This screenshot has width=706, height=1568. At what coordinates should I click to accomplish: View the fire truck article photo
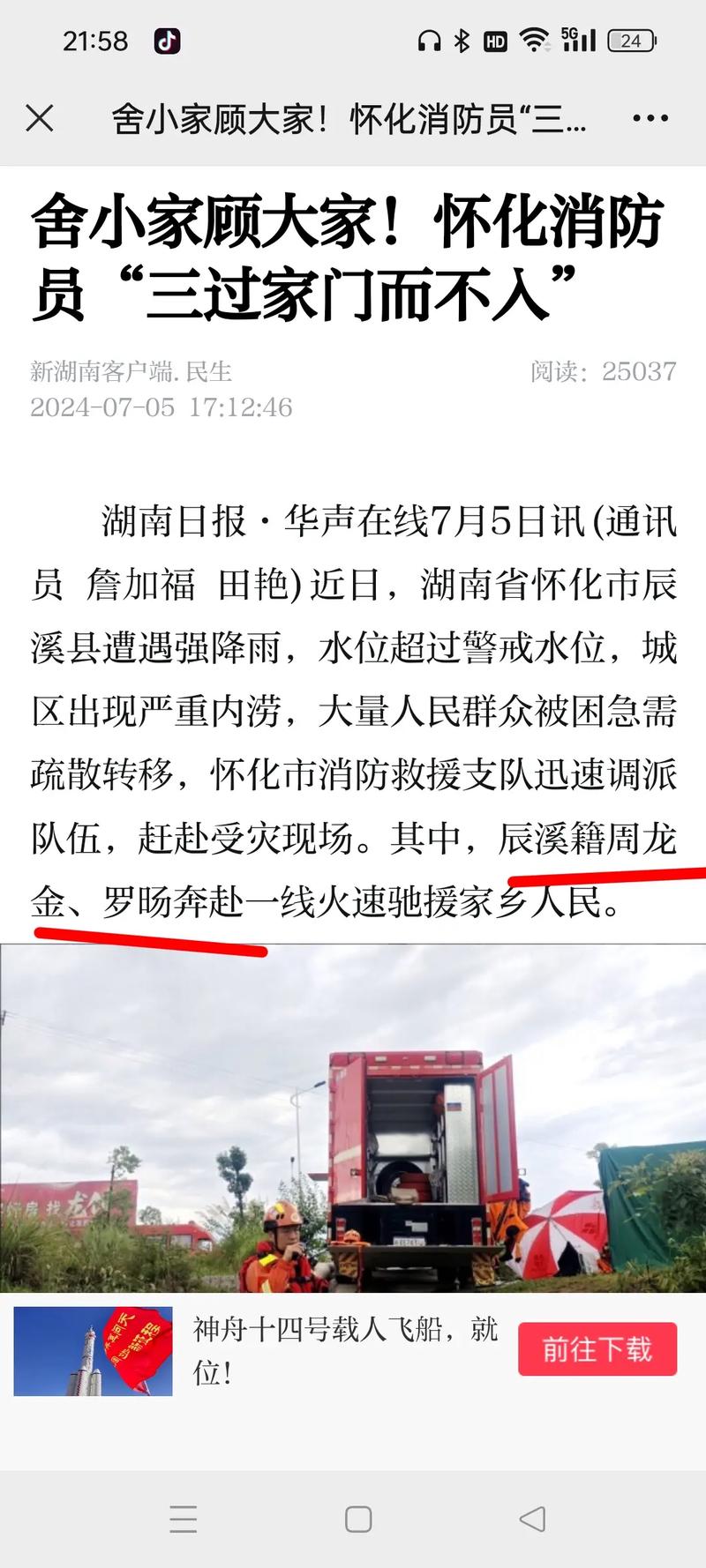point(353,1118)
